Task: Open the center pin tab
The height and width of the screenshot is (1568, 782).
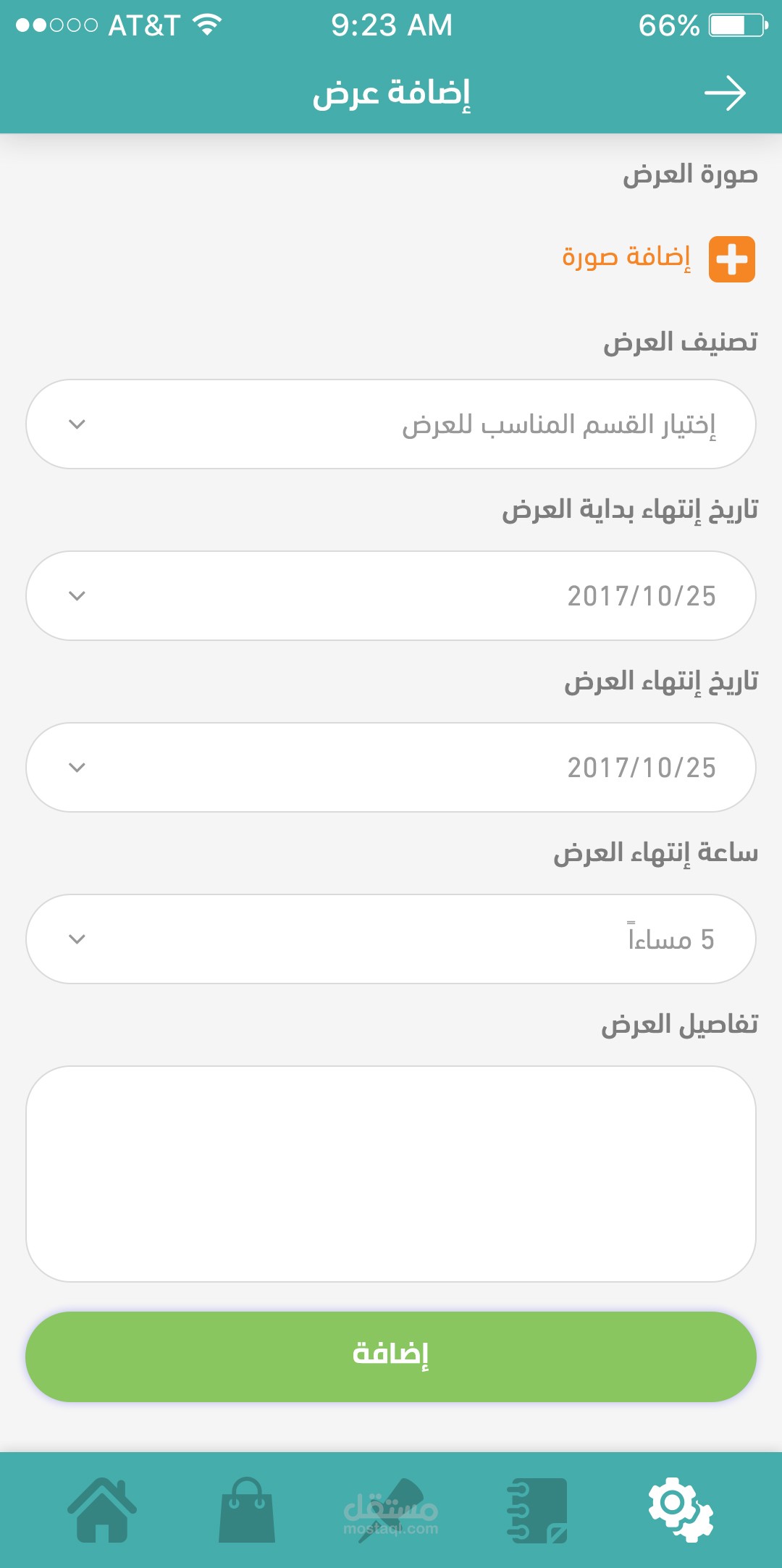Action: pos(391,1510)
